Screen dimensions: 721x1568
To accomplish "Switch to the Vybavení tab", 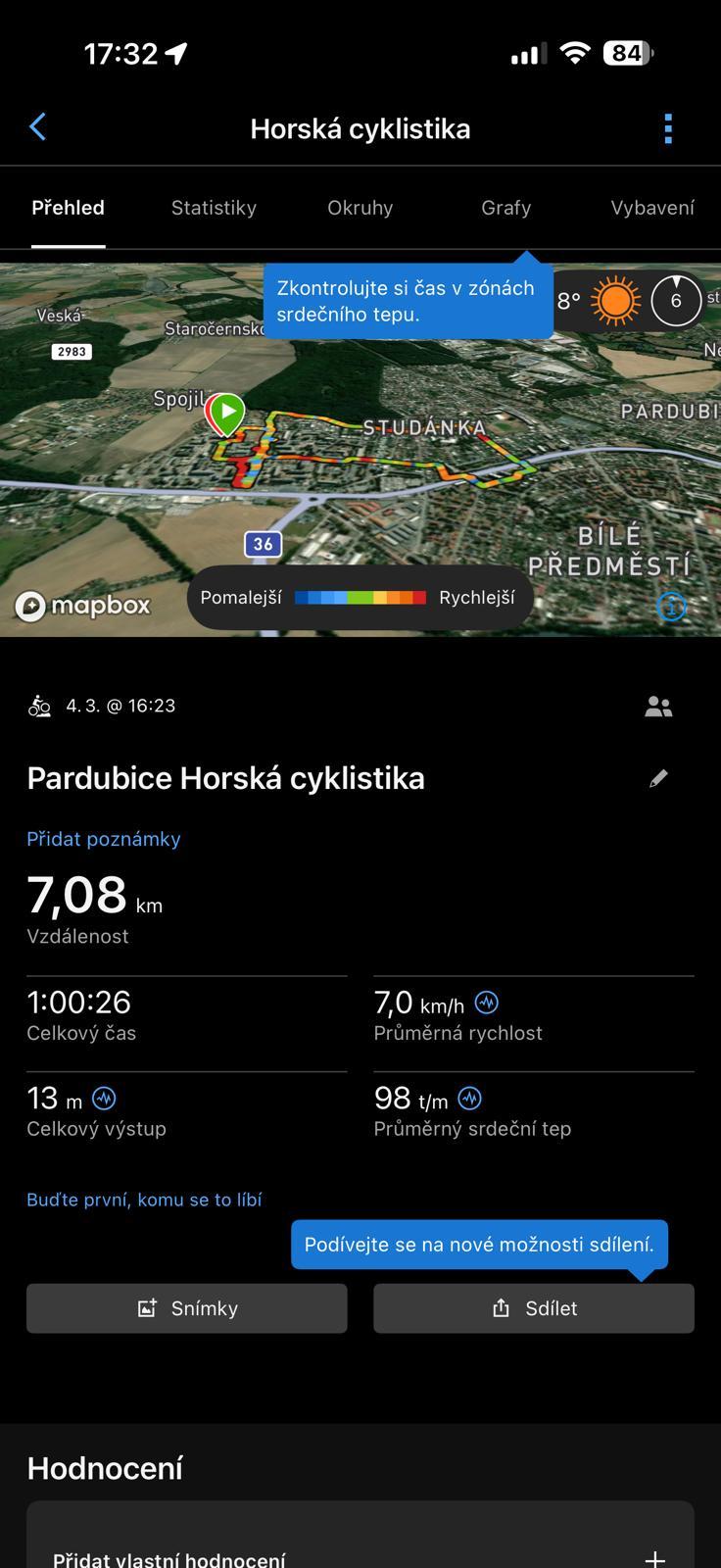I will tap(651, 208).
